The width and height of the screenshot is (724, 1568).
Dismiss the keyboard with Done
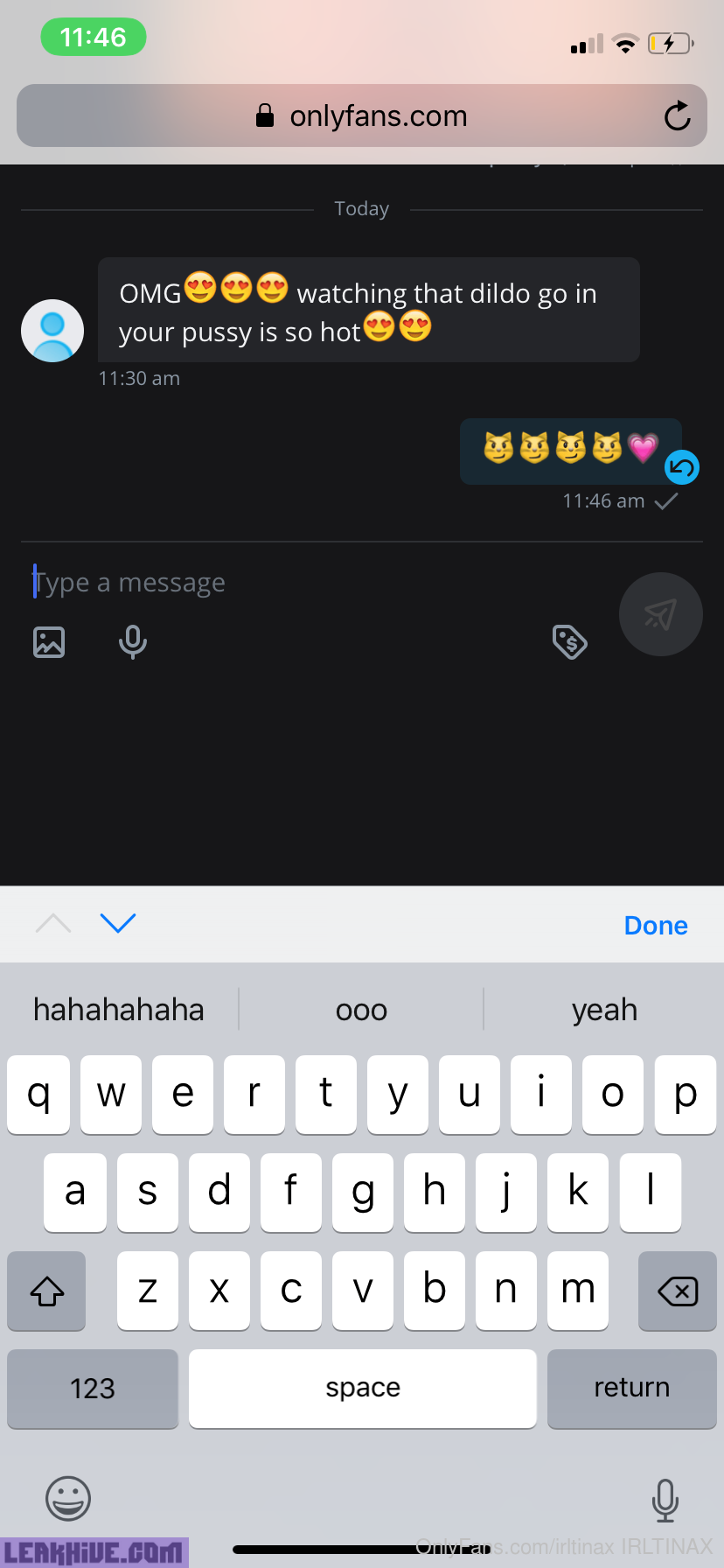click(656, 925)
